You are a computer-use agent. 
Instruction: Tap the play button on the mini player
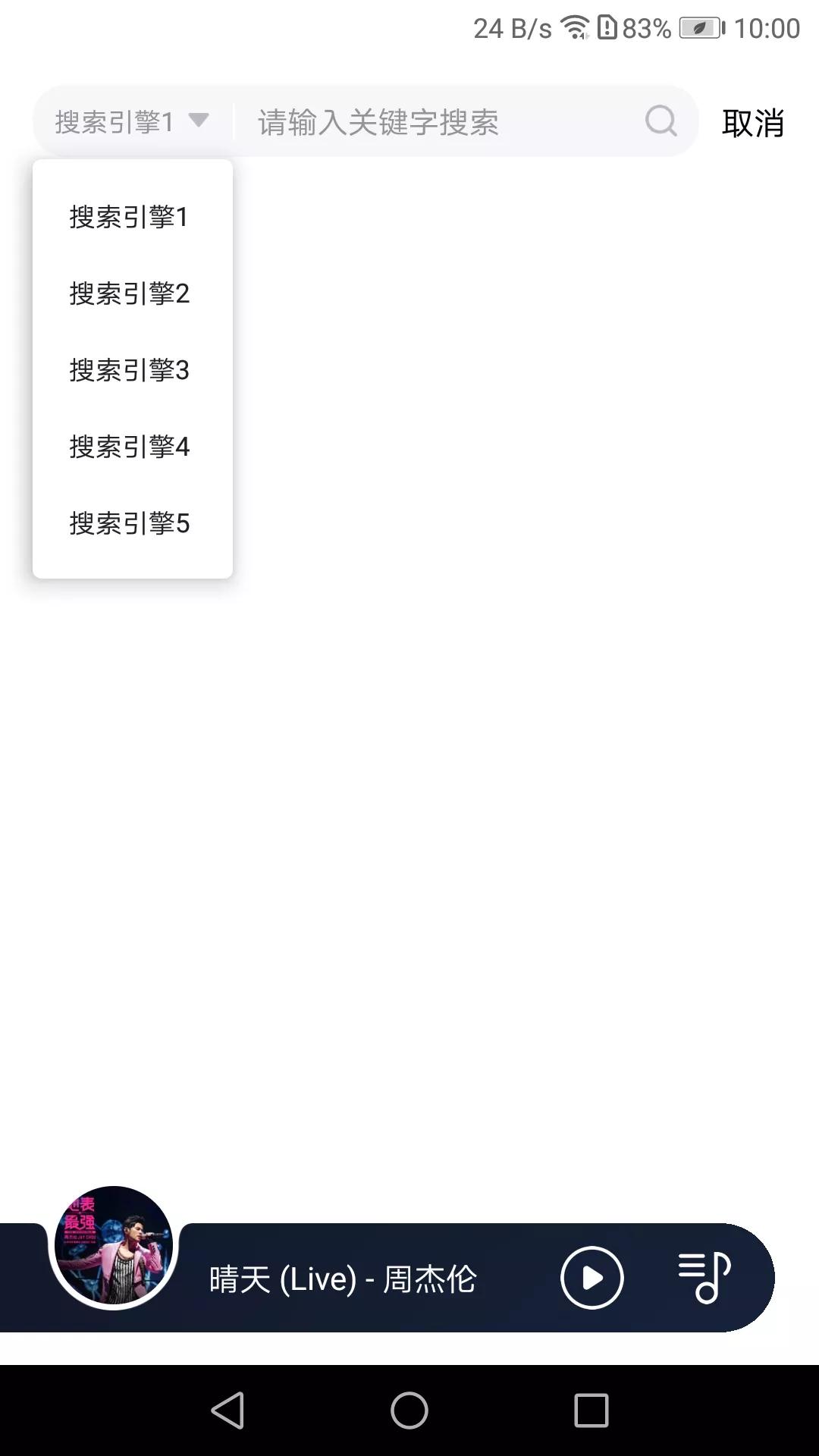click(x=591, y=1277)
